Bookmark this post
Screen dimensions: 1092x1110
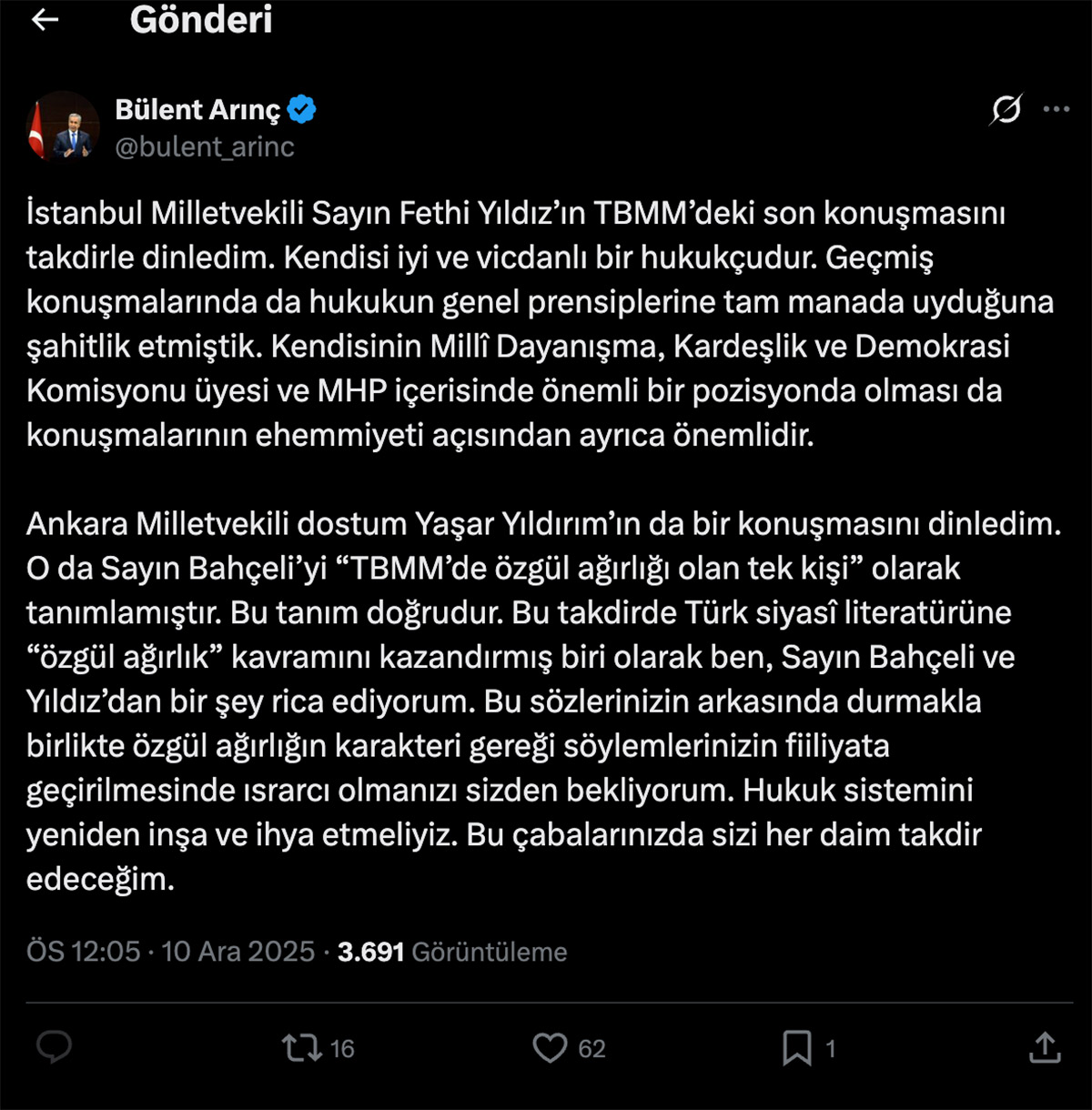797,1048
